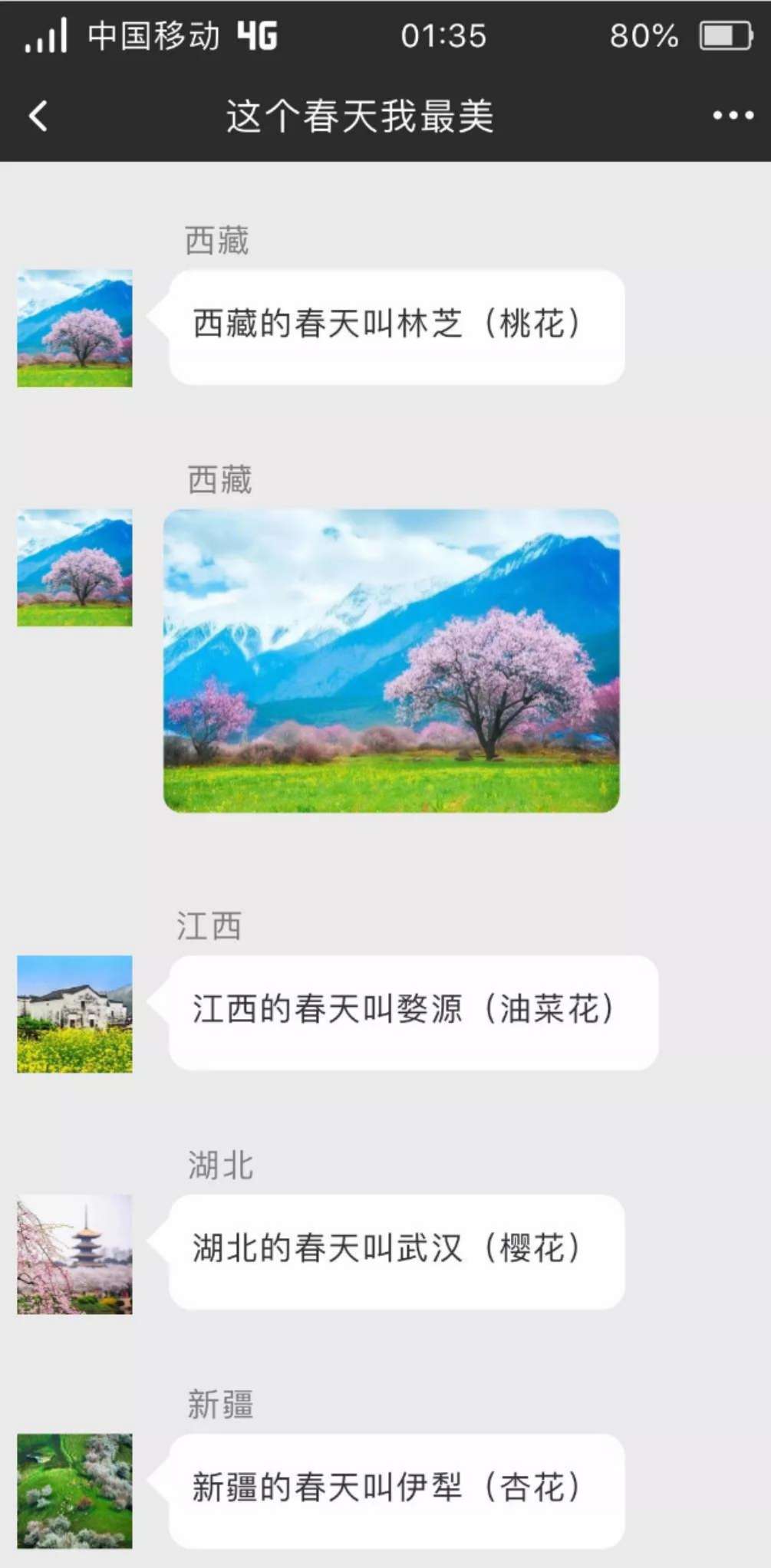
Task: Open 西藏's avatar beside the text message
Action: pos(74,328)
